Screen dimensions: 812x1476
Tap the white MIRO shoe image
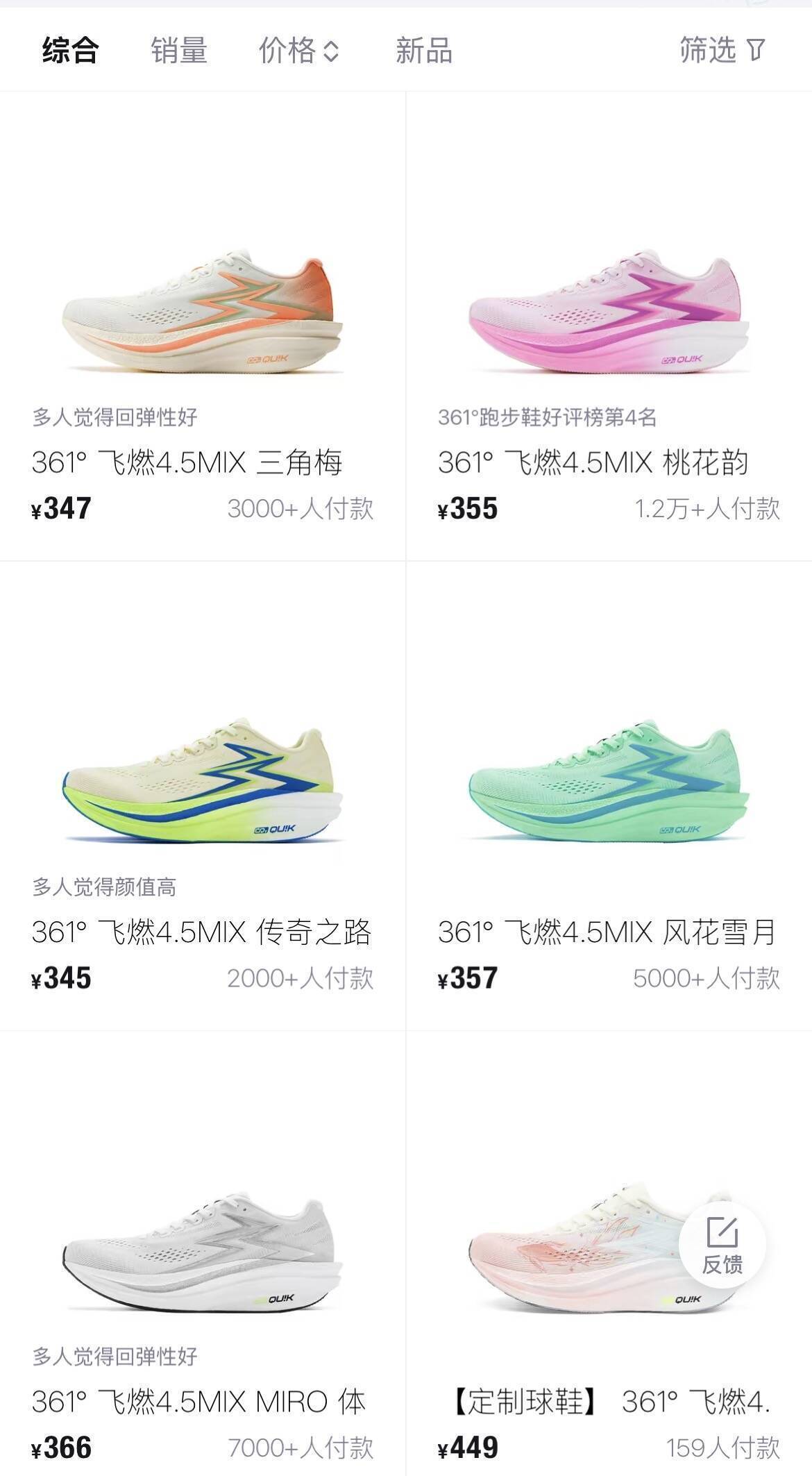pos(203,1250)
